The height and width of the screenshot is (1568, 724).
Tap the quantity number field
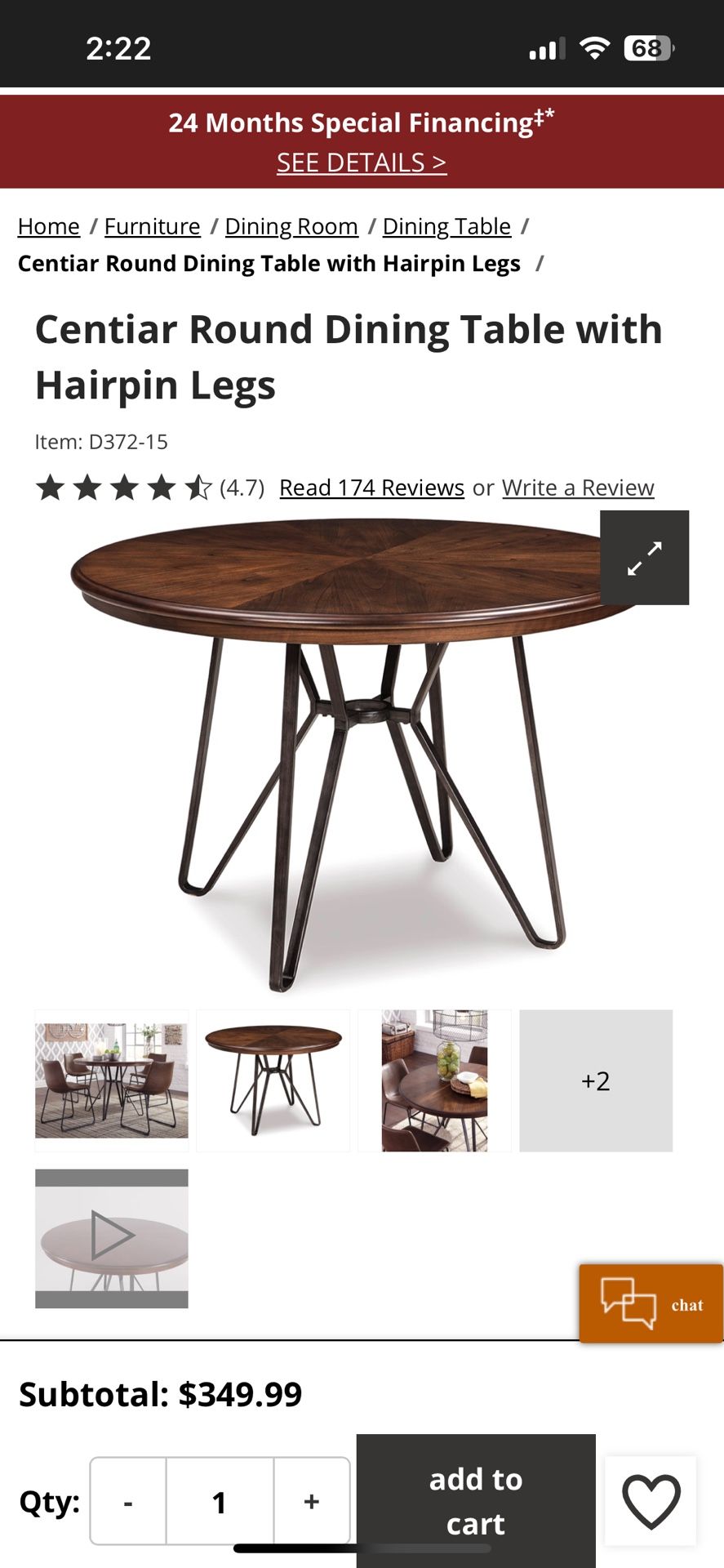(x=220, y=1501)
